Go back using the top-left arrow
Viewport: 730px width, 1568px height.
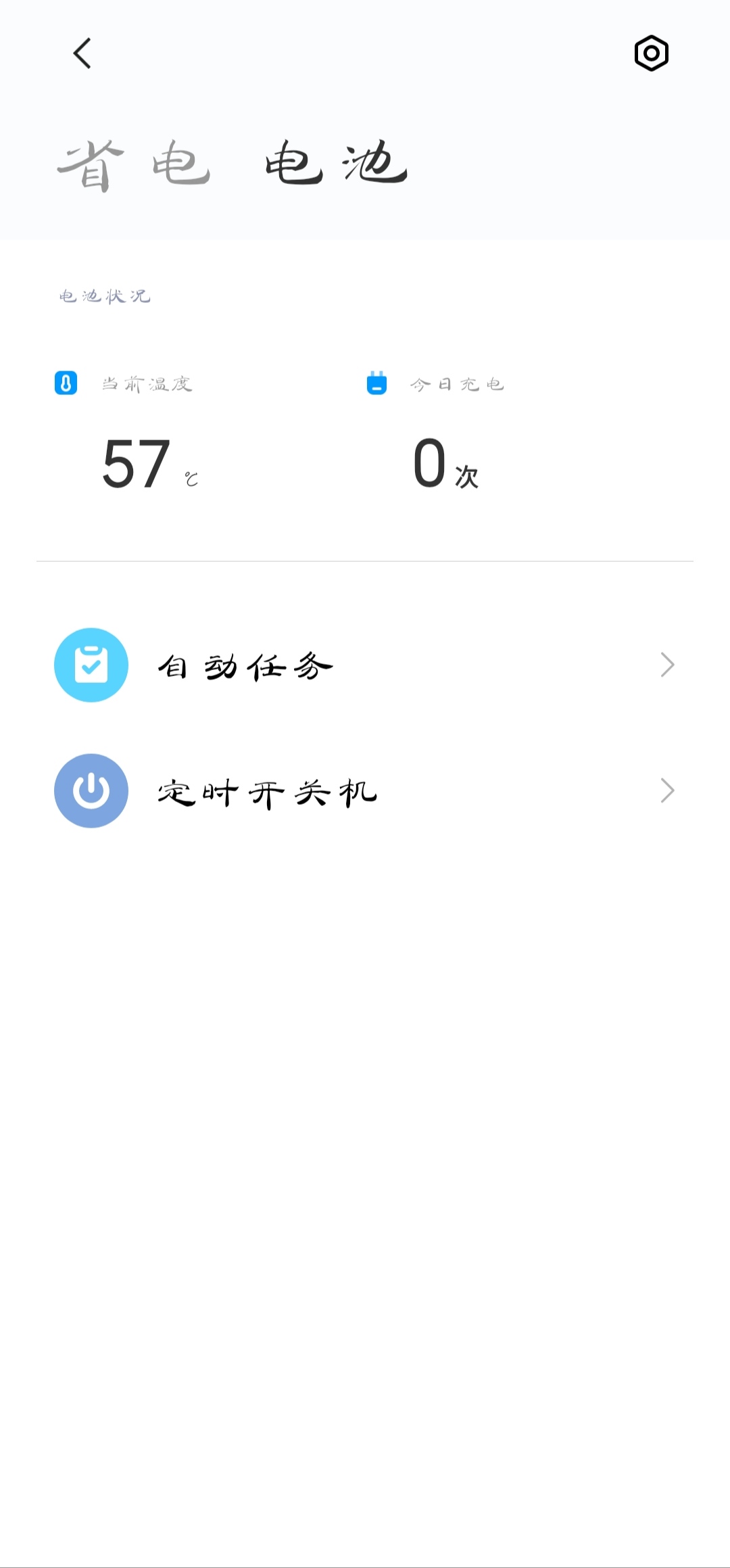point(82,53)
